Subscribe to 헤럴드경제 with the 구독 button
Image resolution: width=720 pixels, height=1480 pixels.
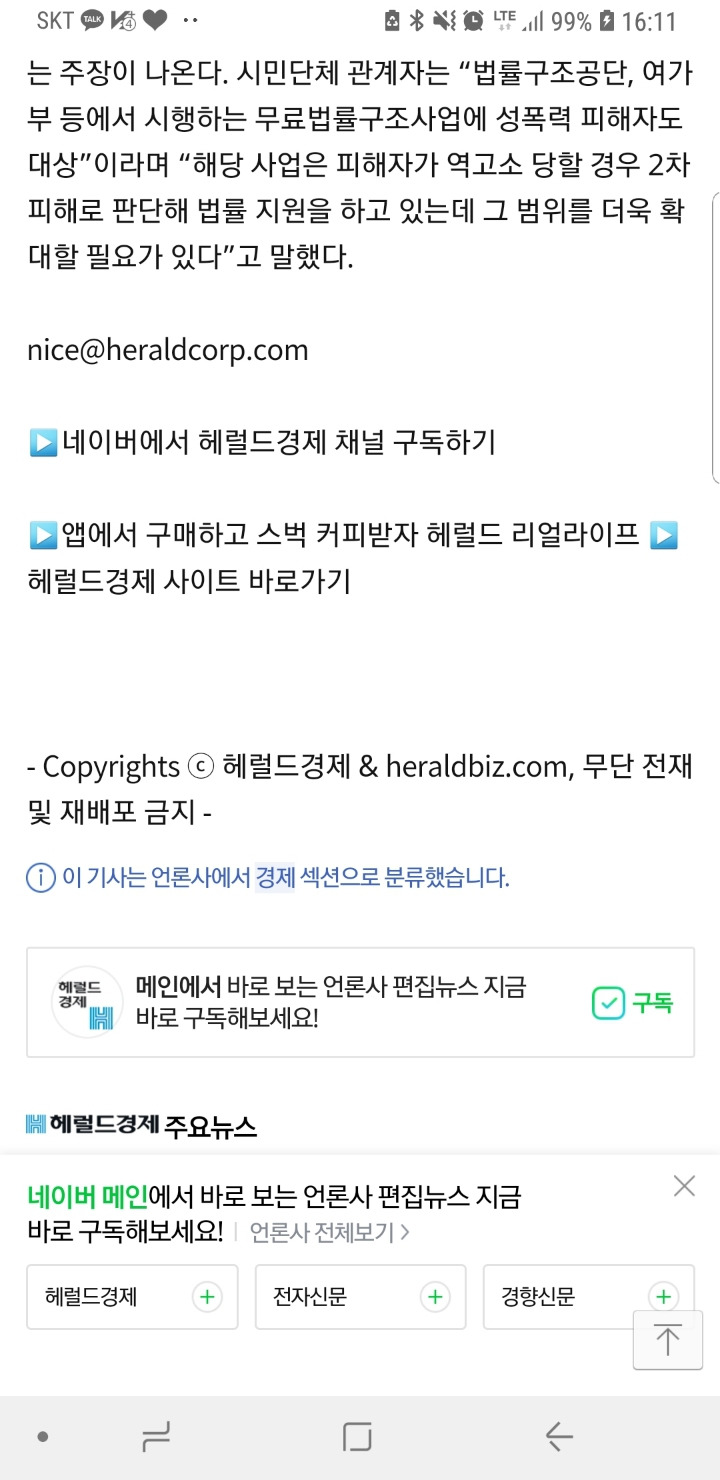(633, 1003)
